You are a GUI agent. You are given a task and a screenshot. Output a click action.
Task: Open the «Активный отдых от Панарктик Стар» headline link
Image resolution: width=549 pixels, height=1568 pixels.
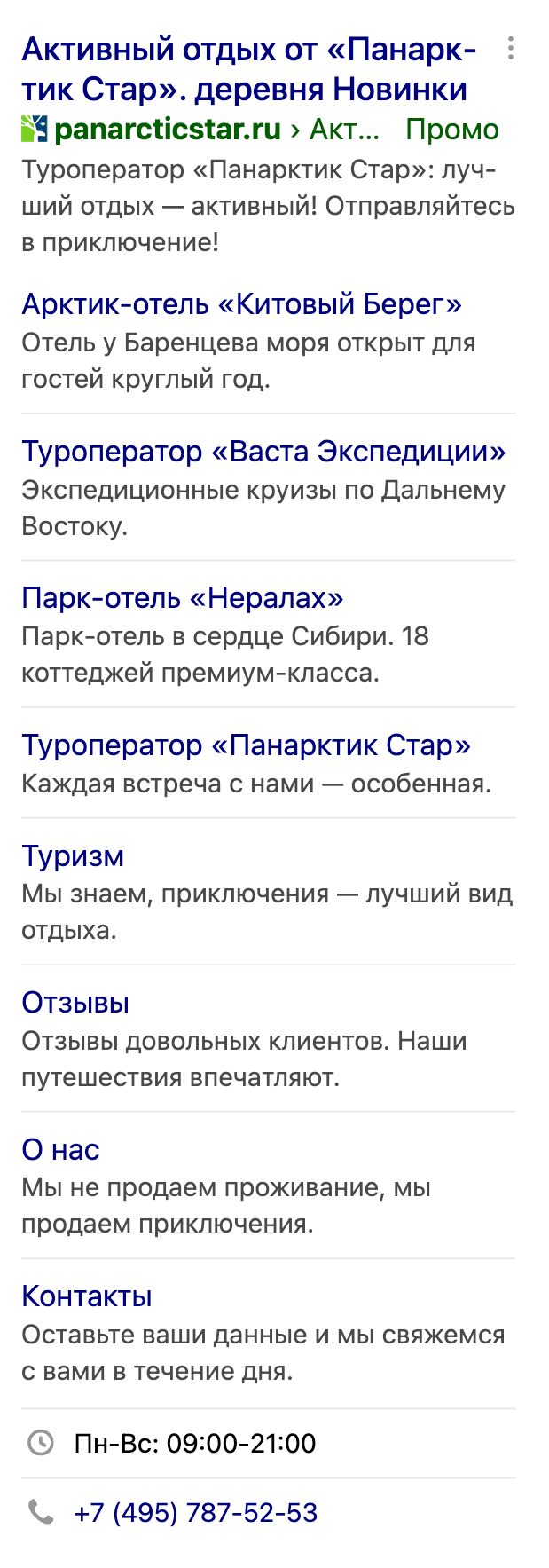(248, 69)
